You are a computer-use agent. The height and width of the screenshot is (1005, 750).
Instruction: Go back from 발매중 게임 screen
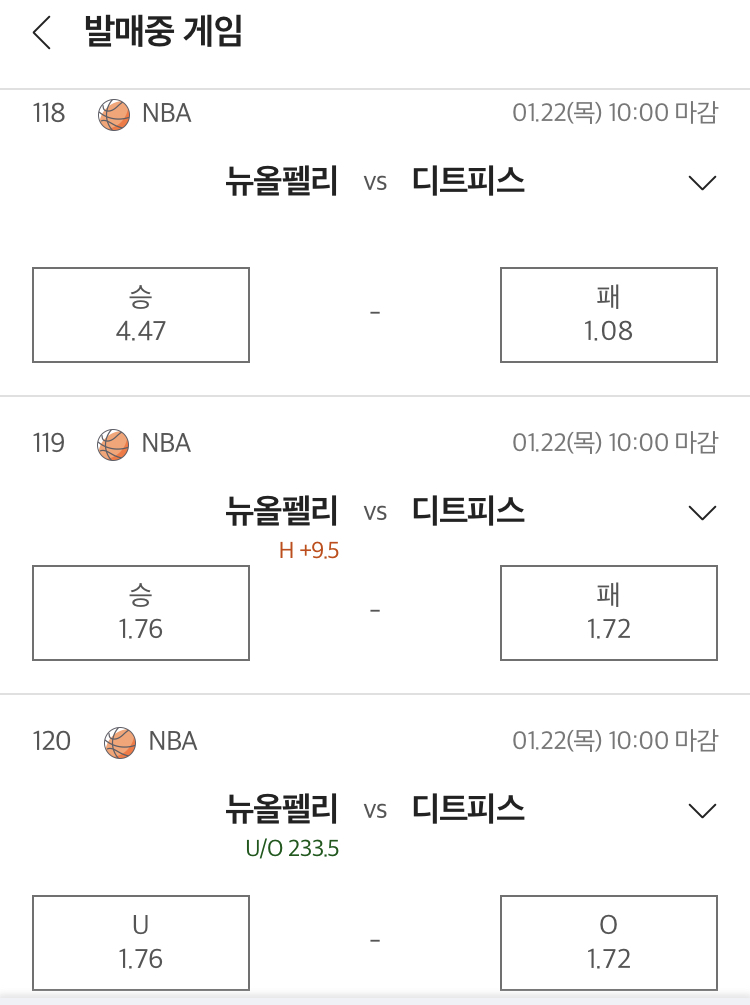pos(41,33)
